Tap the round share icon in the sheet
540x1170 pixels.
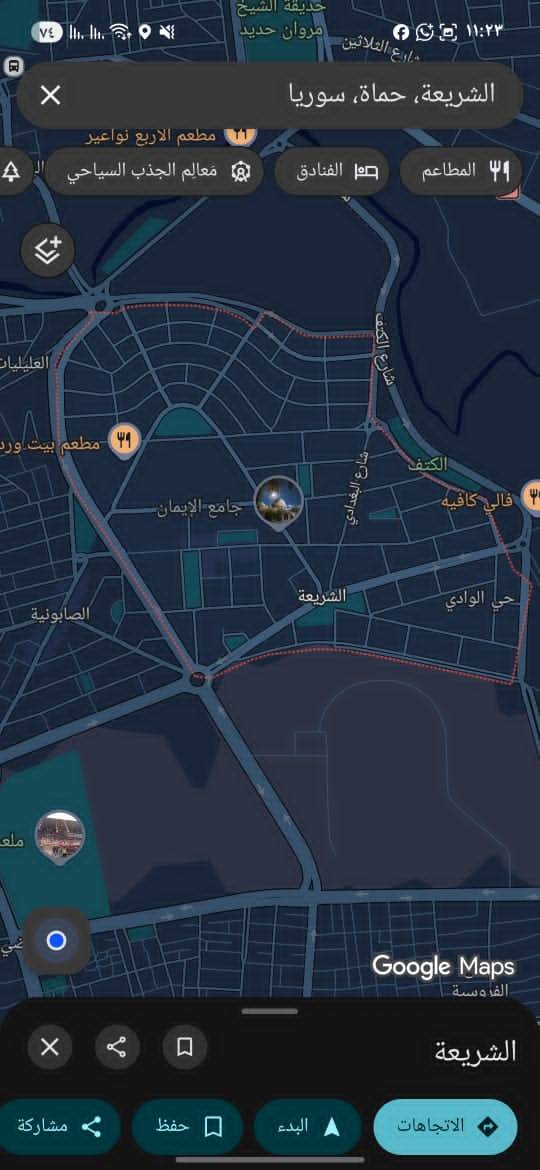pos(117,1047)
